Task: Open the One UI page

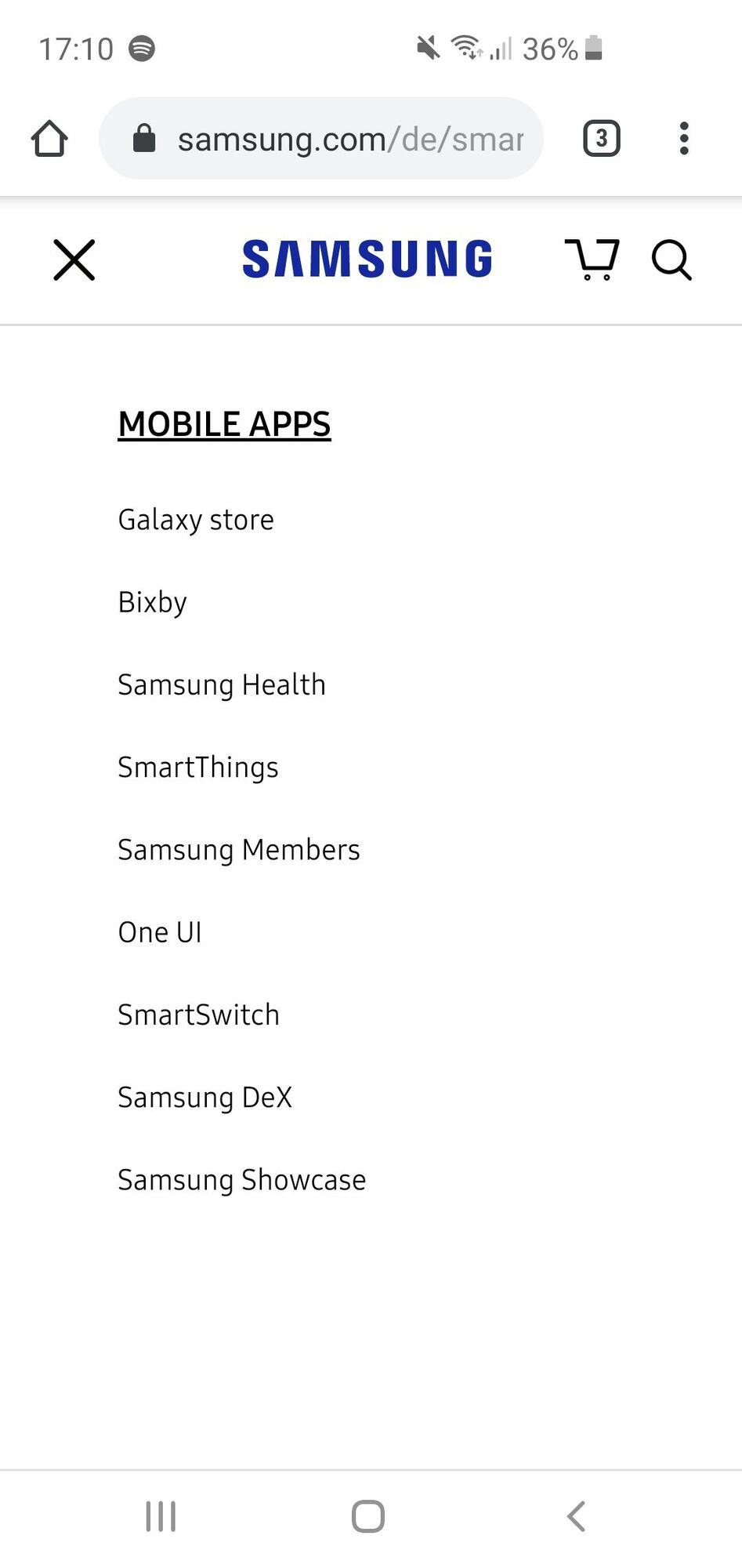Action: pyautogui.click(x=160, y=932)
